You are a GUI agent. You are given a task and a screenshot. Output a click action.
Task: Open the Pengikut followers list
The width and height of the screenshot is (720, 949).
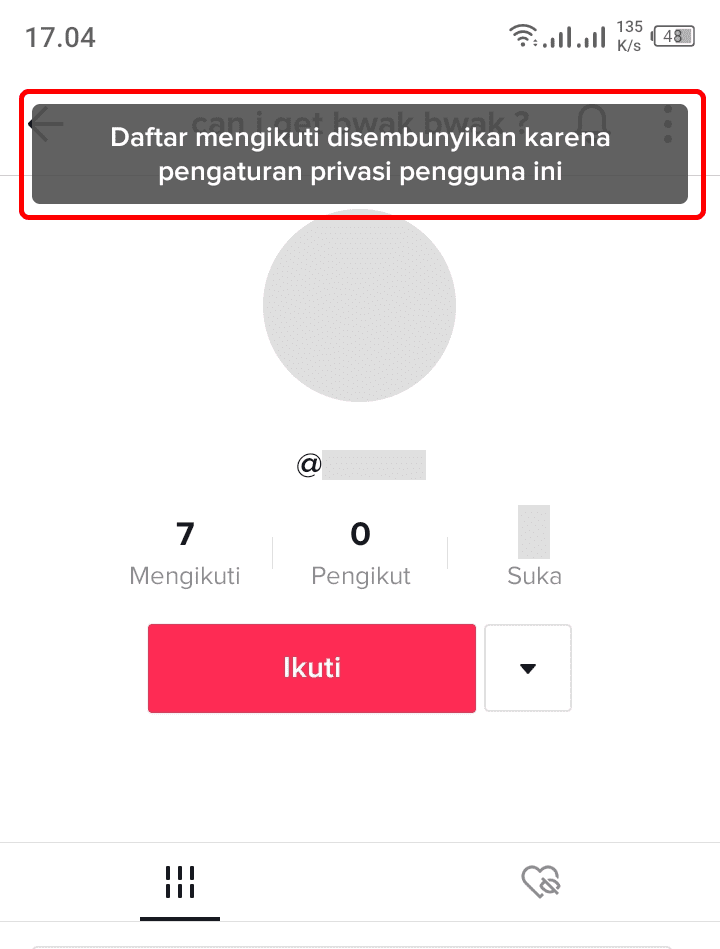pyautogui.click(x=360, y=552)
